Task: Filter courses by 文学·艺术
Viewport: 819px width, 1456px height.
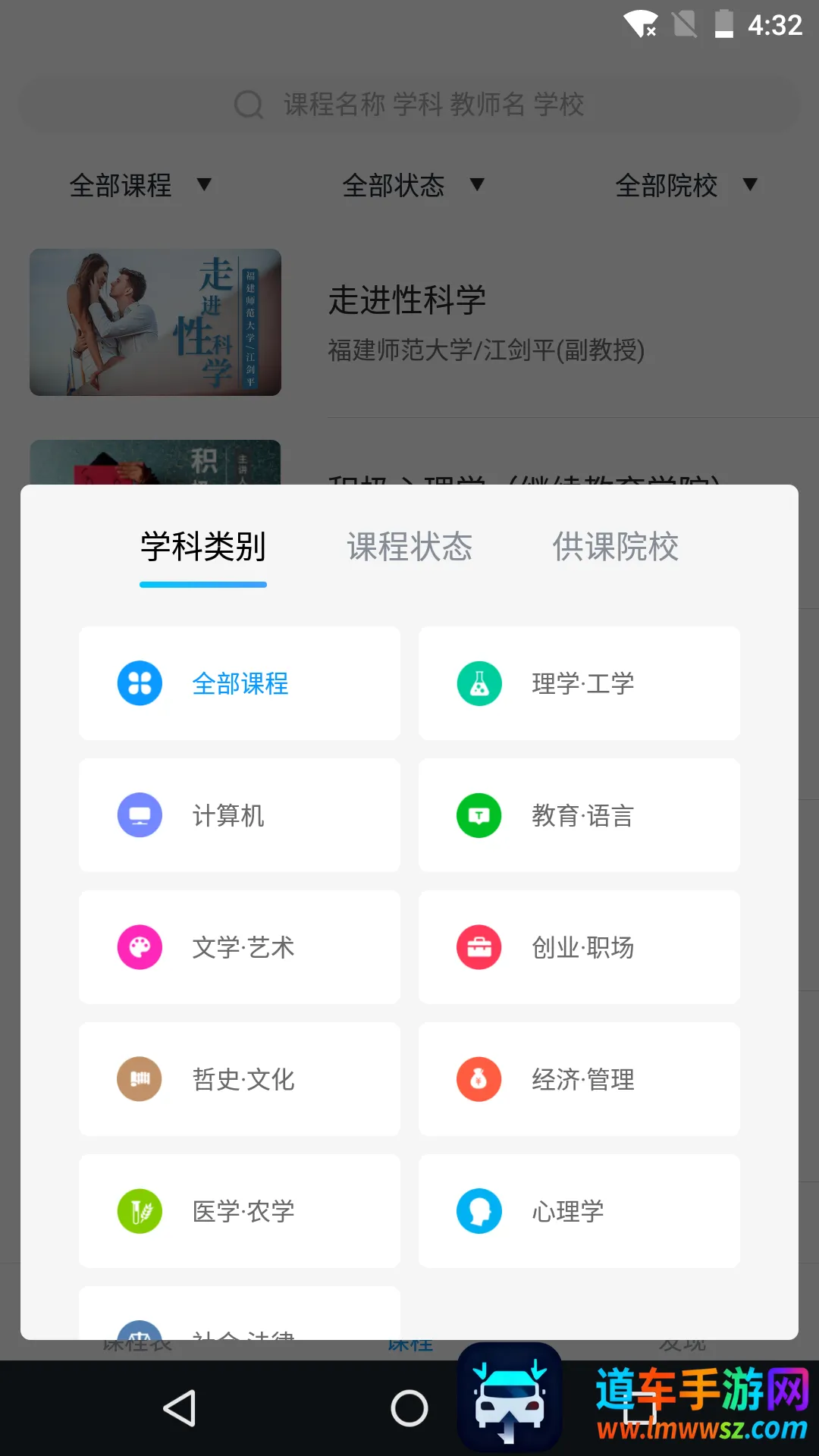Action: (240, 947)
